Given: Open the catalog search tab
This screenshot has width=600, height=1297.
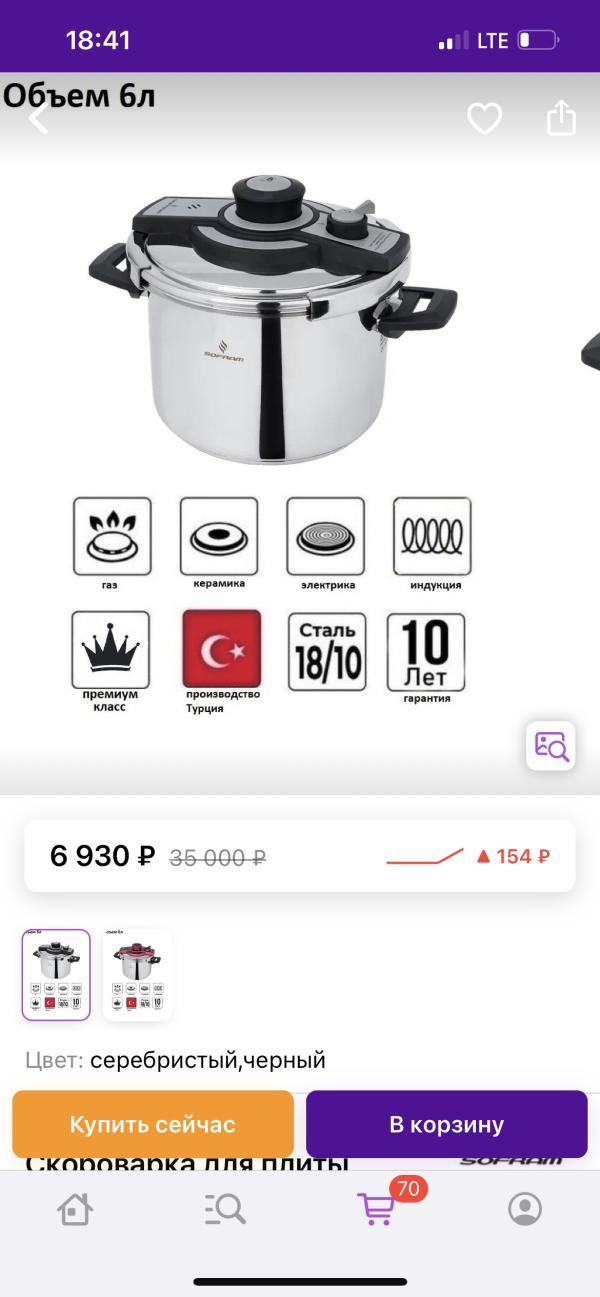Looking at the screenshot, I should coord(225,1209).
